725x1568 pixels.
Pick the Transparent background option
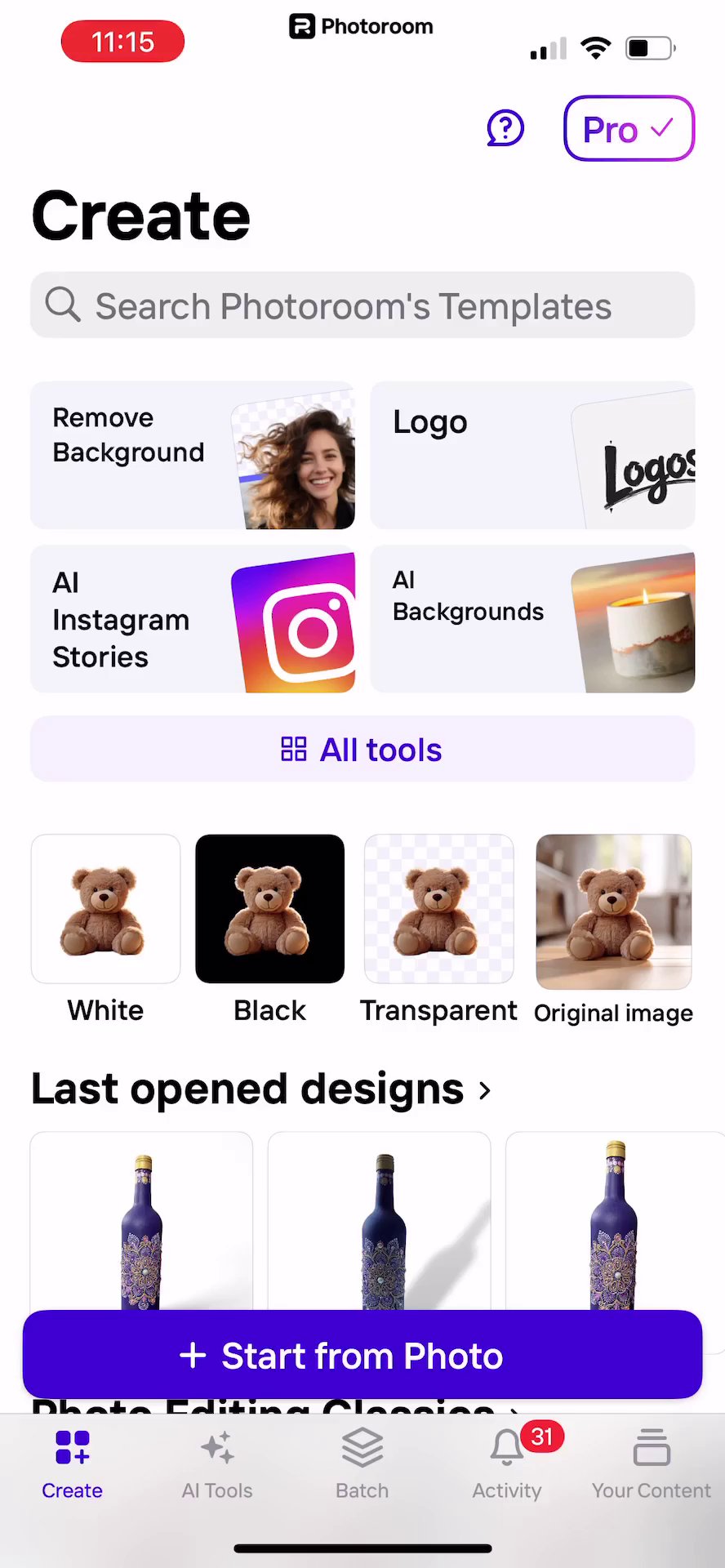[438, 910]
